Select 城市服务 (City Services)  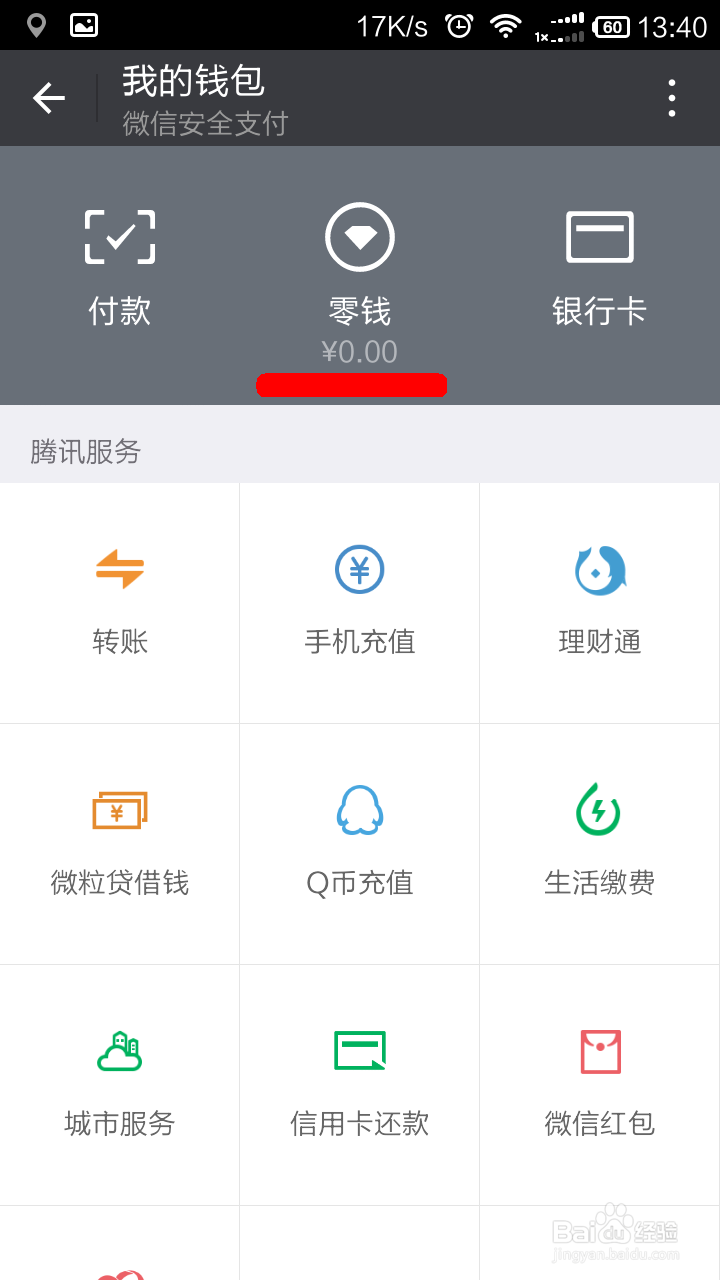[x=119, y=1080]
